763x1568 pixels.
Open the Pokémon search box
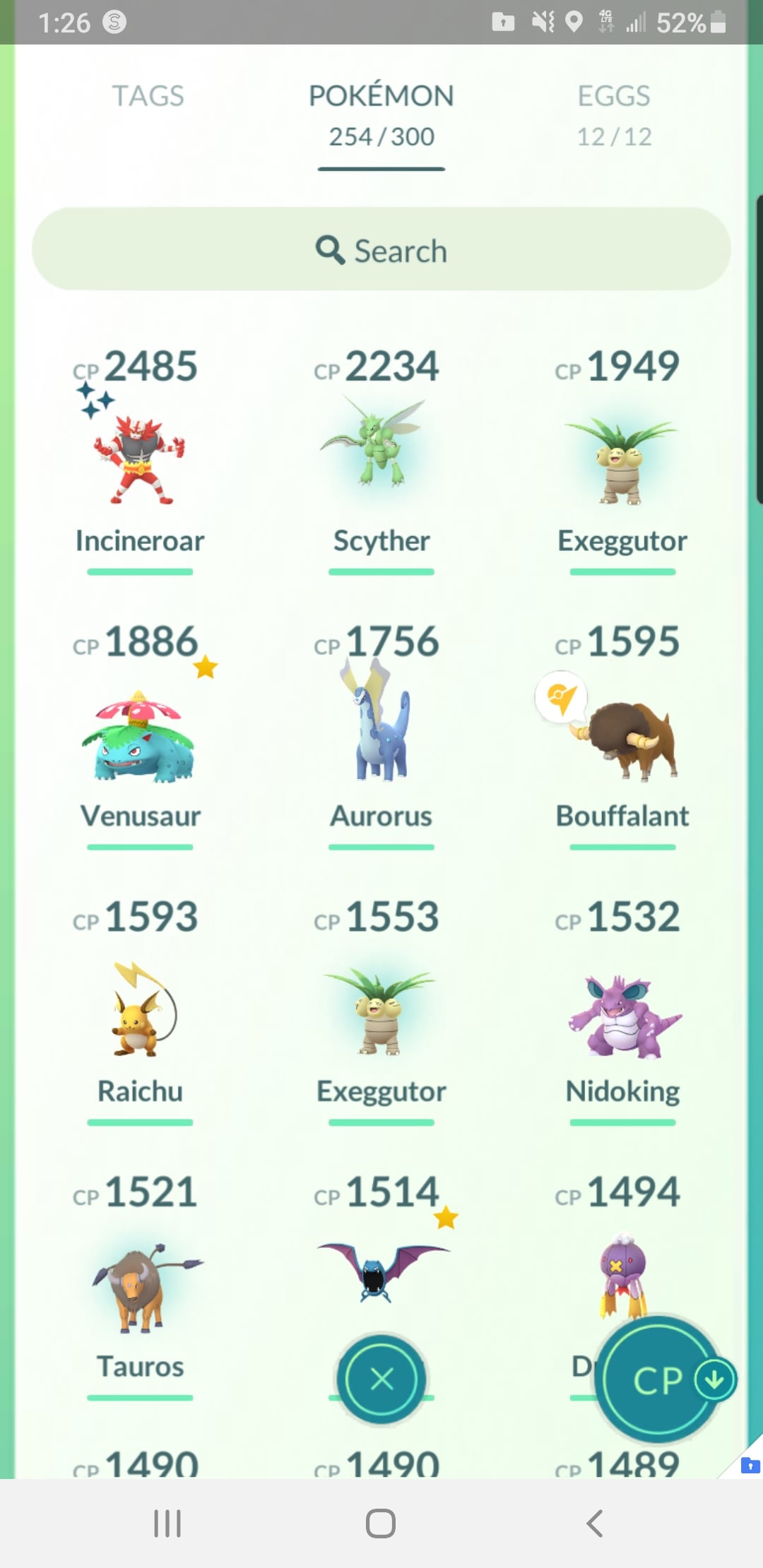click(381, 250)
